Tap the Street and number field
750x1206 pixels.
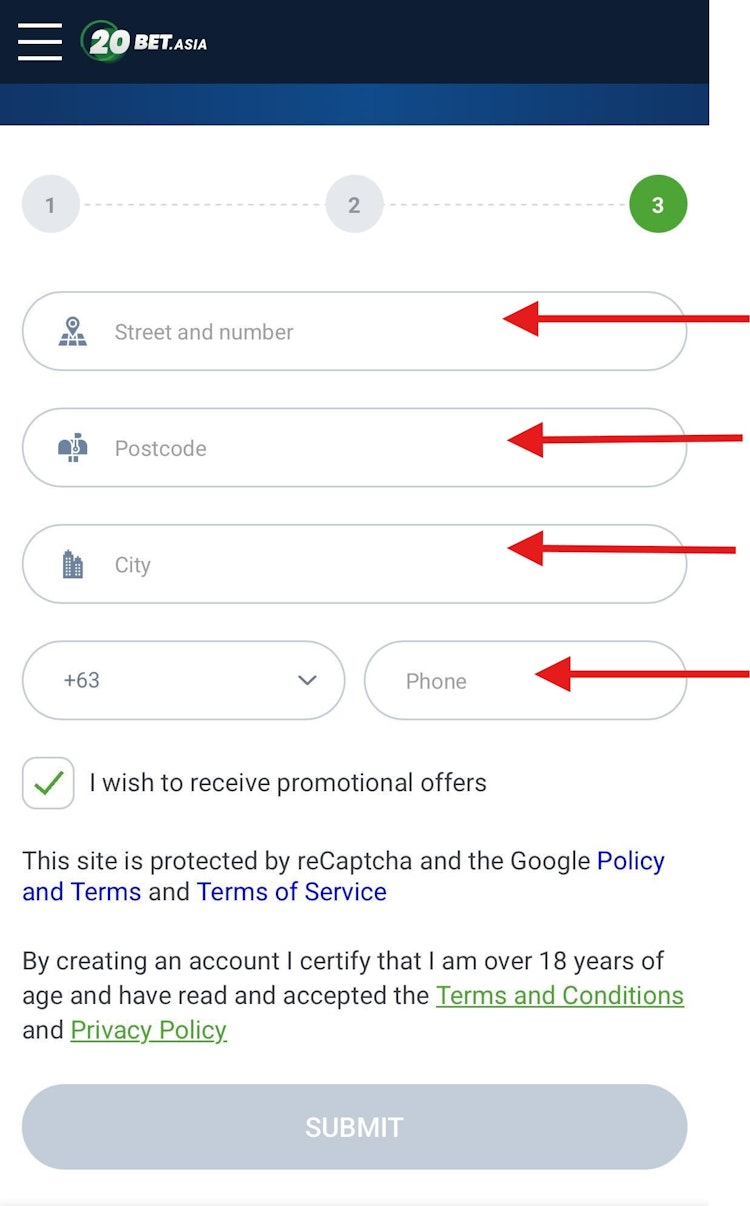(300, 332)
